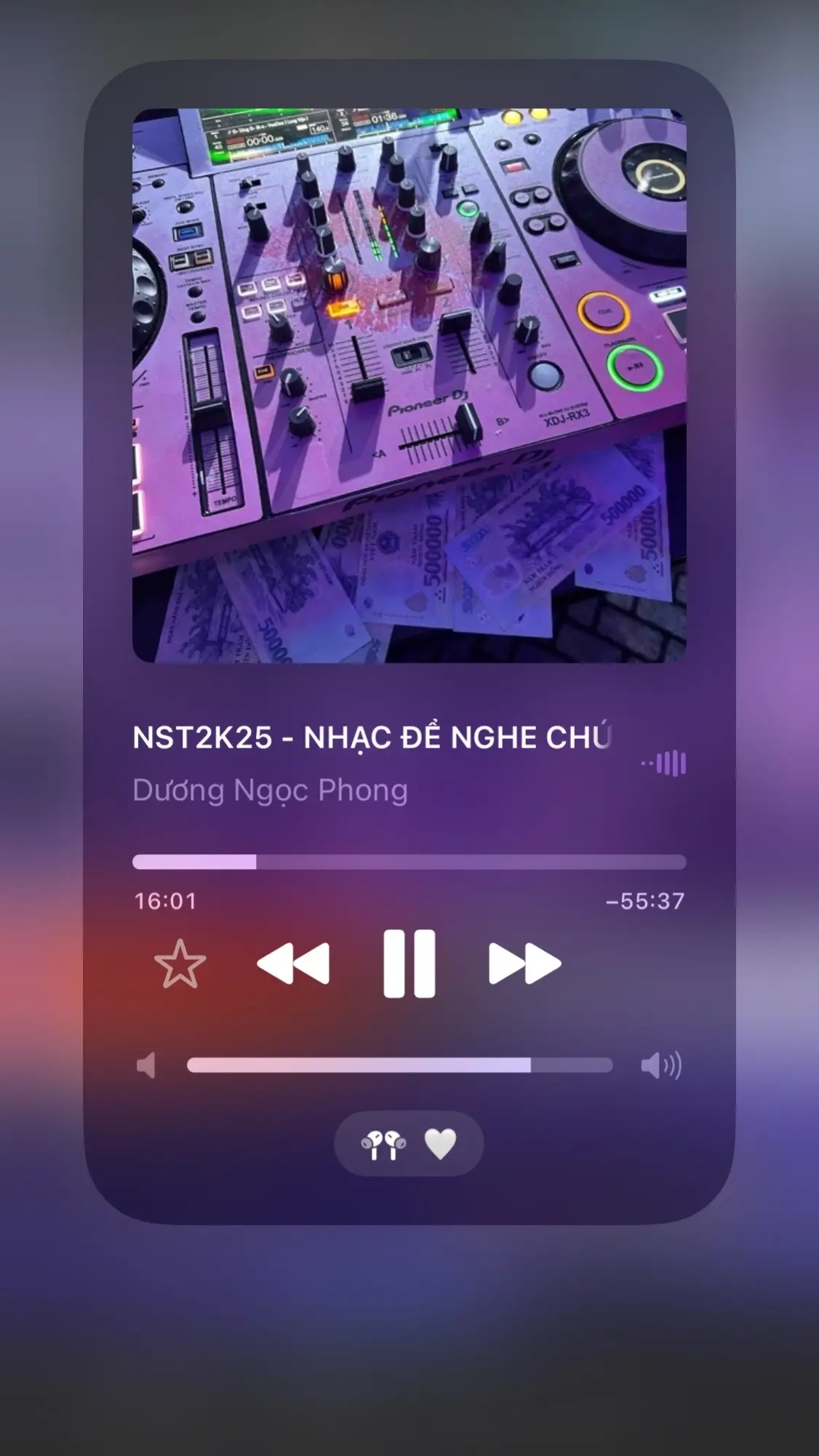Tap the audio route pill containing earbuds and heart
Screen dimensions: 819x1456
point(409,1144)
